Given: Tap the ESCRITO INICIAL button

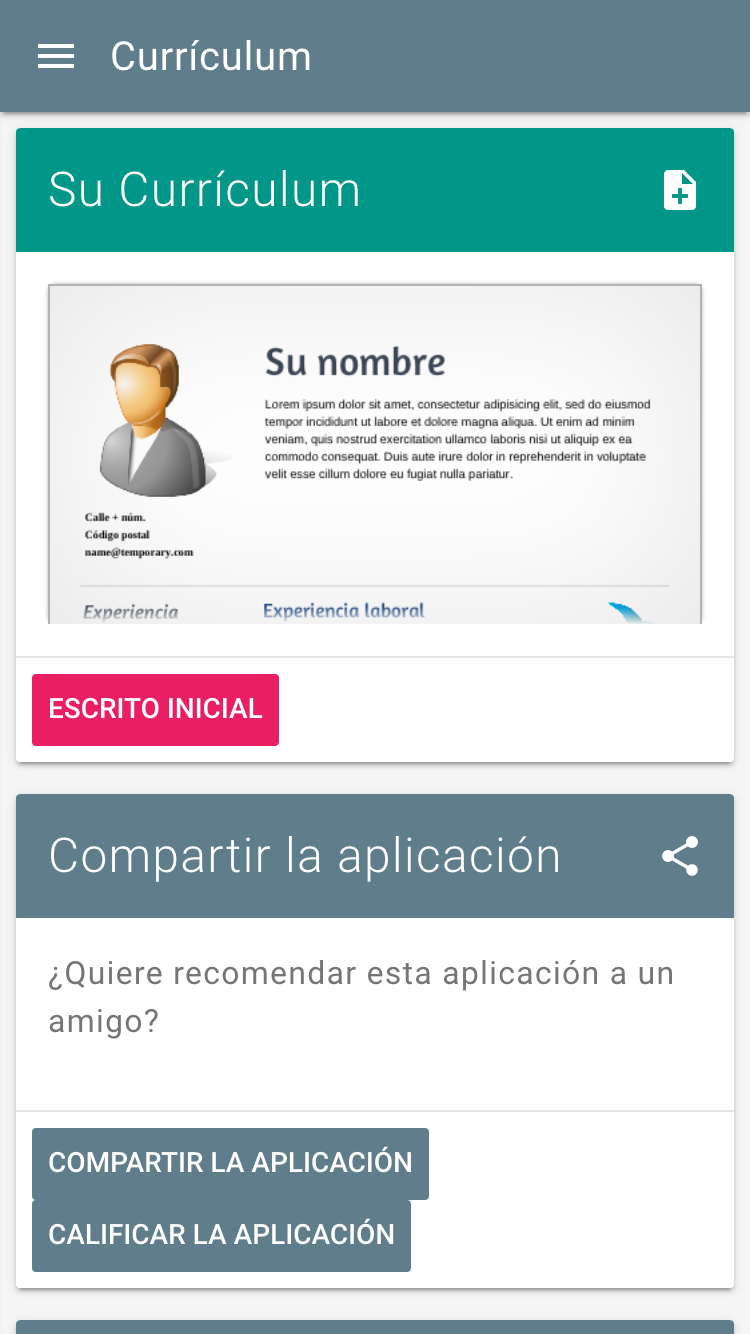Looking at the screenshot, I should coord(155,710).
